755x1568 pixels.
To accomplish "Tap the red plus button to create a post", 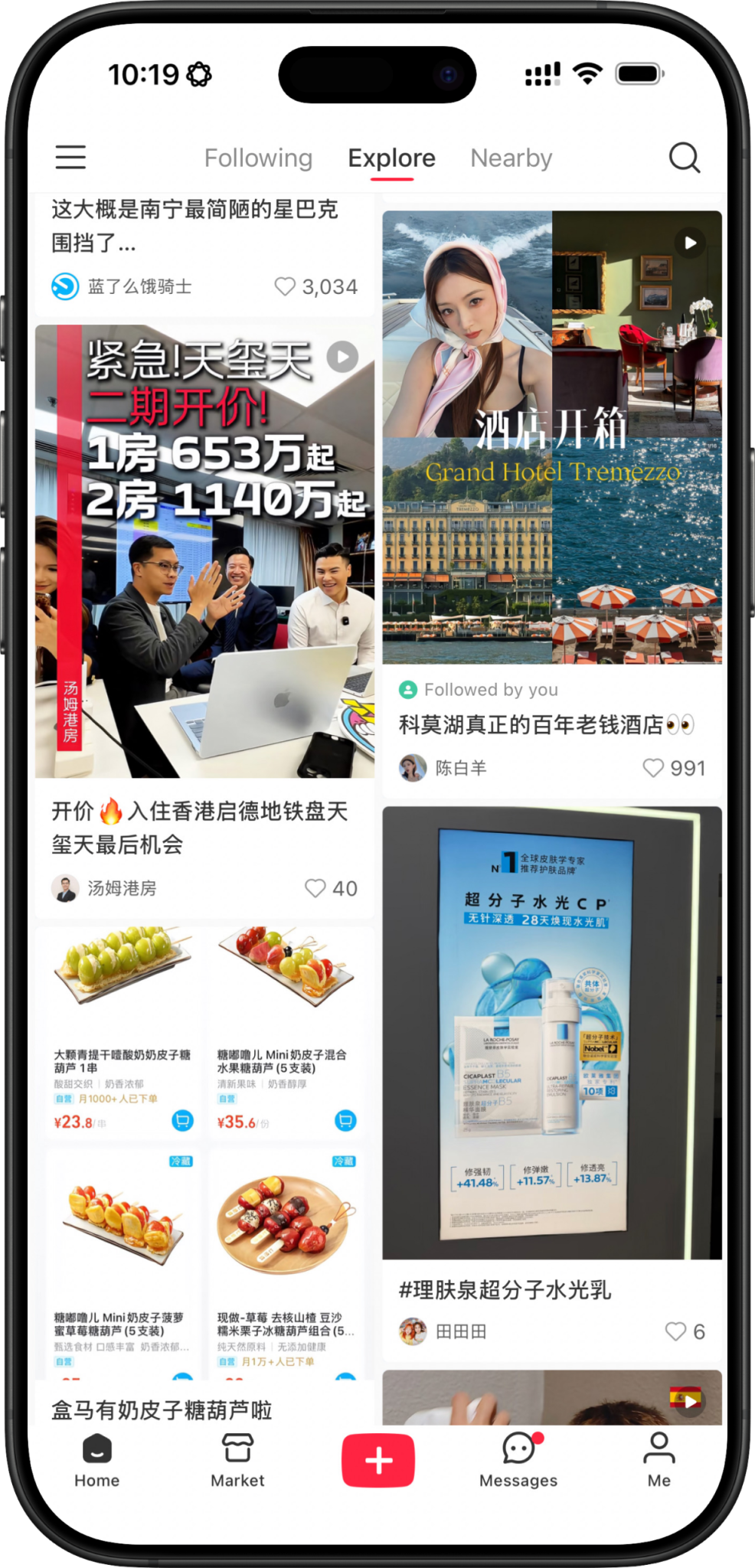I will [377, 1456].
